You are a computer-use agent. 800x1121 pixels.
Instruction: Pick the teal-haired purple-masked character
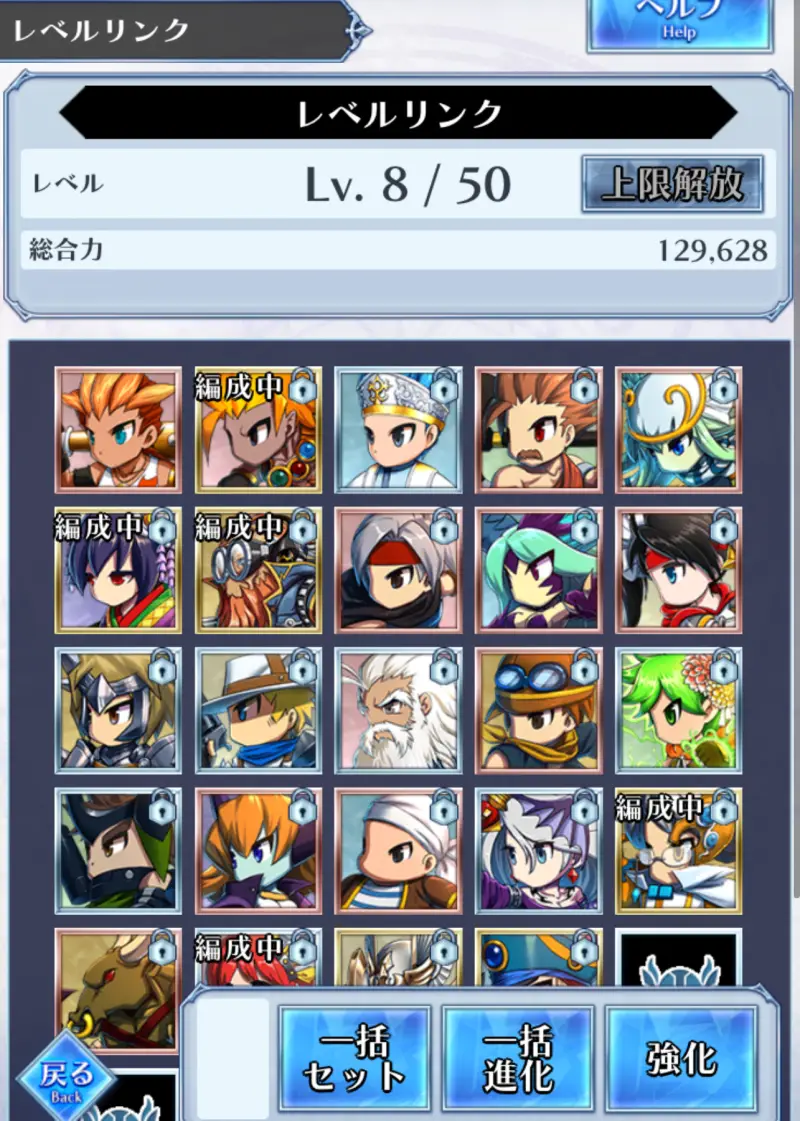538,570
